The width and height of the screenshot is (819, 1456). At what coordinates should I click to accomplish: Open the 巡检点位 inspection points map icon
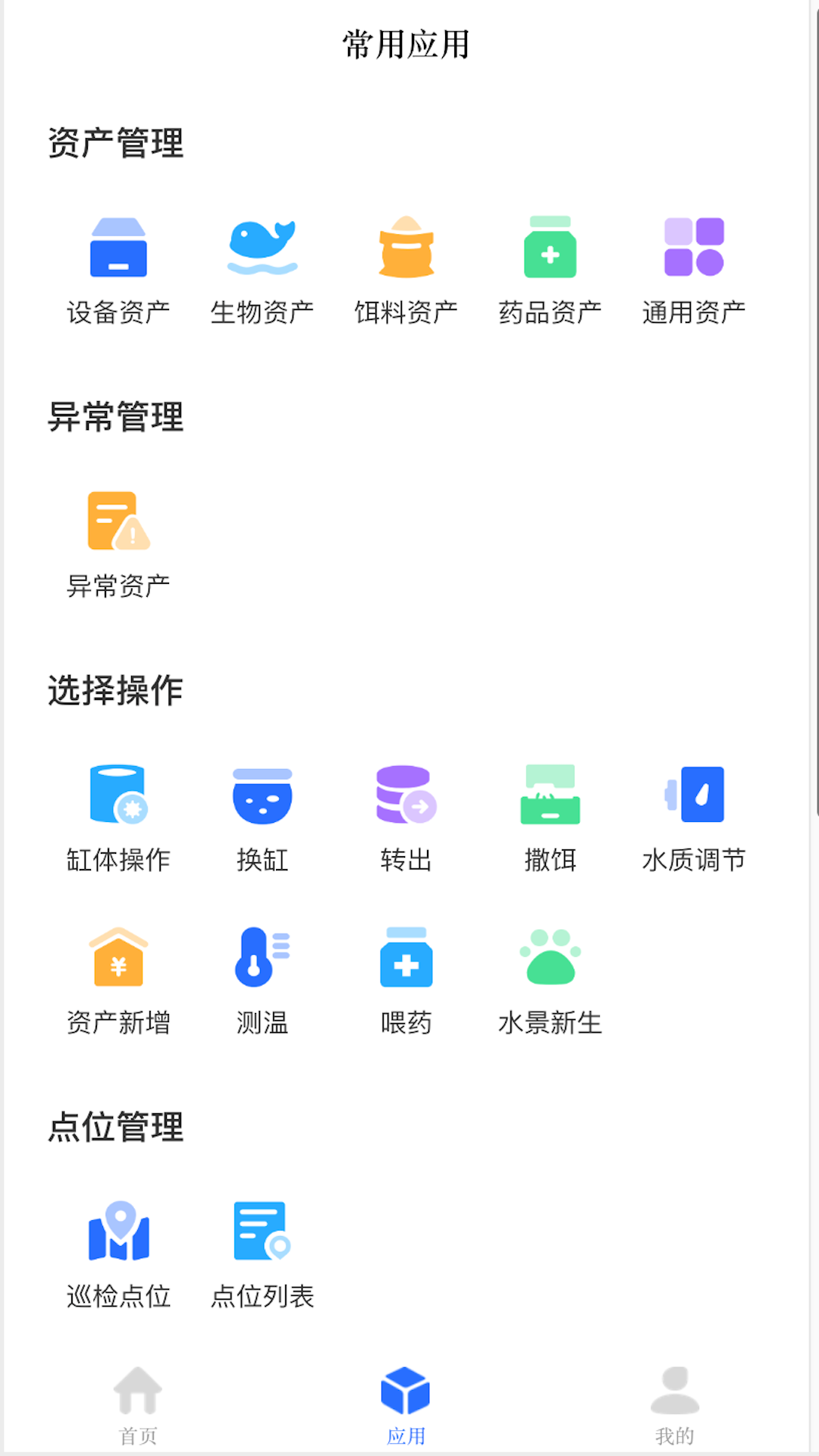pyautogui.click(x=118, y=1232)
